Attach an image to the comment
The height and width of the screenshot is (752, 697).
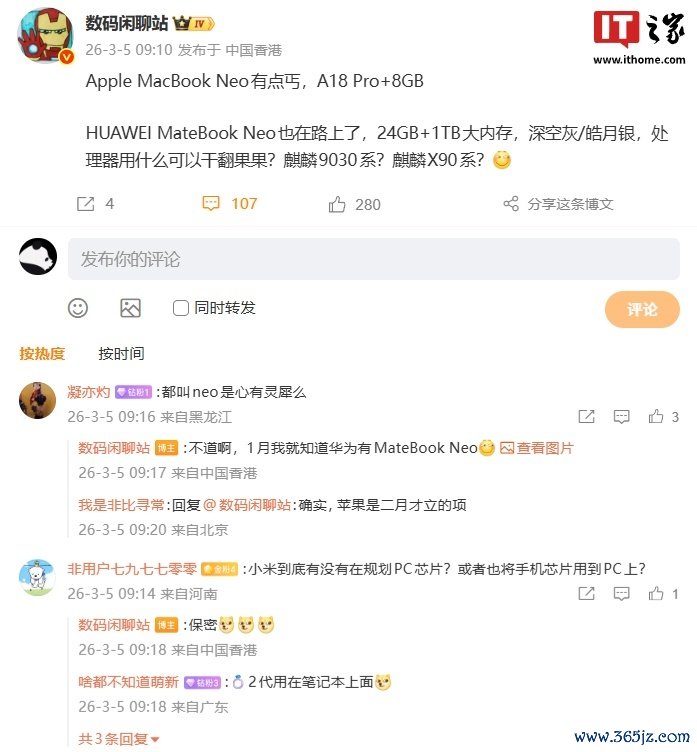[130, 308]
